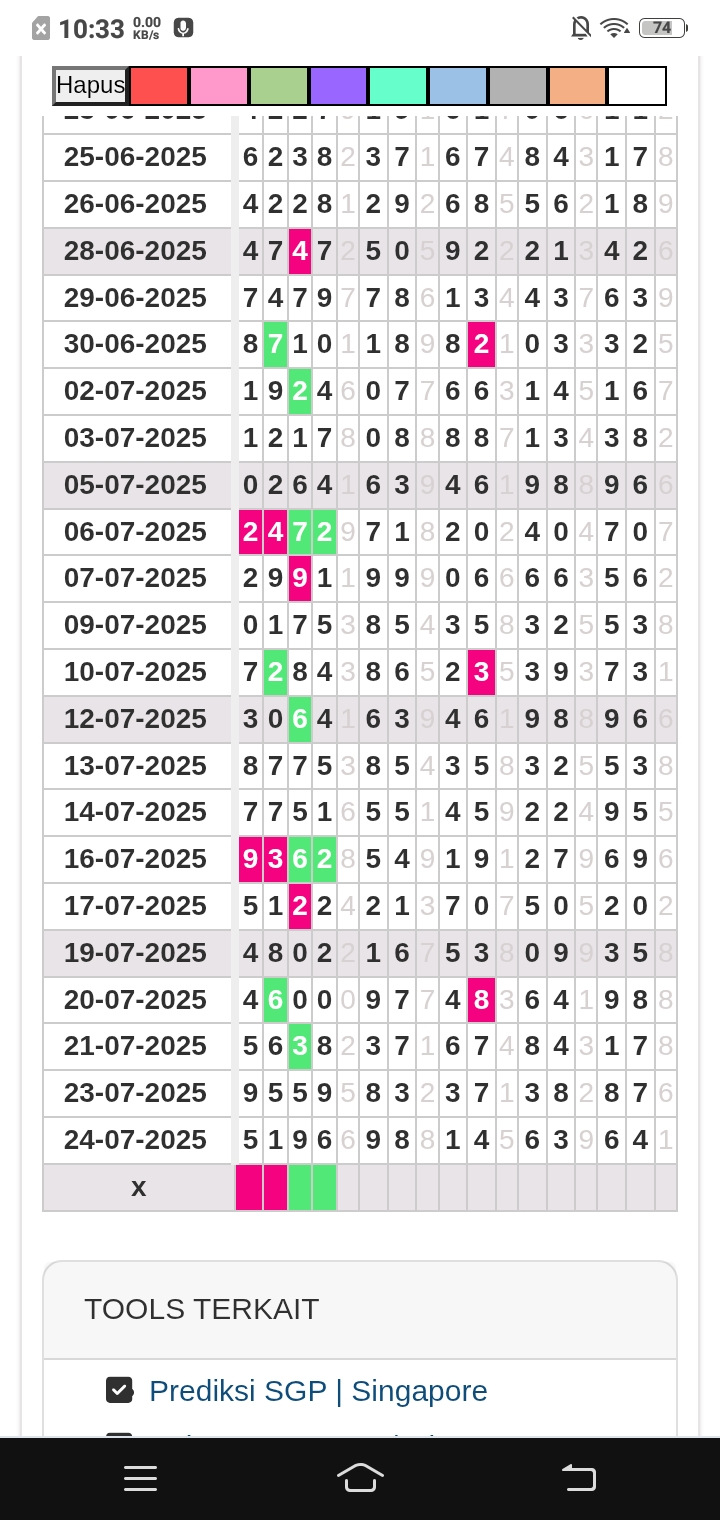Image resolution: width=720 pixels, height=1520 pixels.
Task: Select the purple color swatch
Action: (x=339, y=86)
